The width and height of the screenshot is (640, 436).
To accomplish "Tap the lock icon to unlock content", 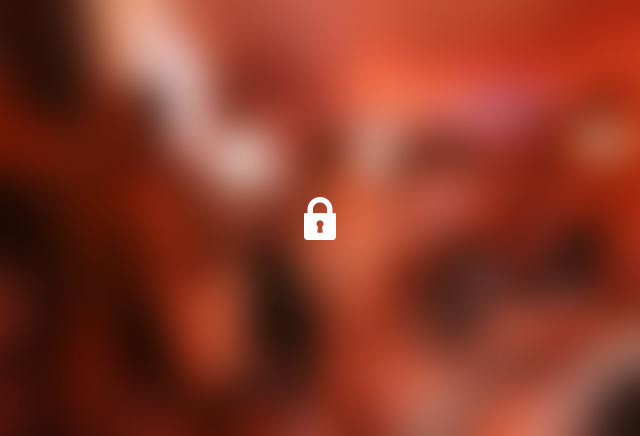I will (320, 220).
